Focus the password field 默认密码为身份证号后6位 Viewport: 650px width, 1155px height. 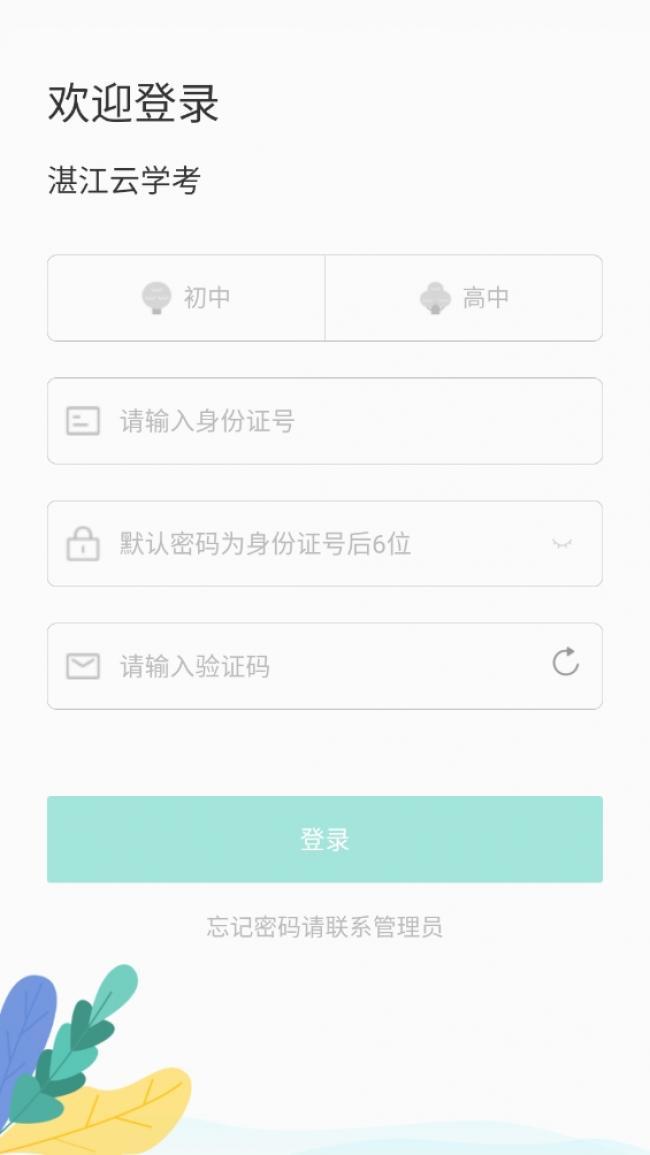325,544
